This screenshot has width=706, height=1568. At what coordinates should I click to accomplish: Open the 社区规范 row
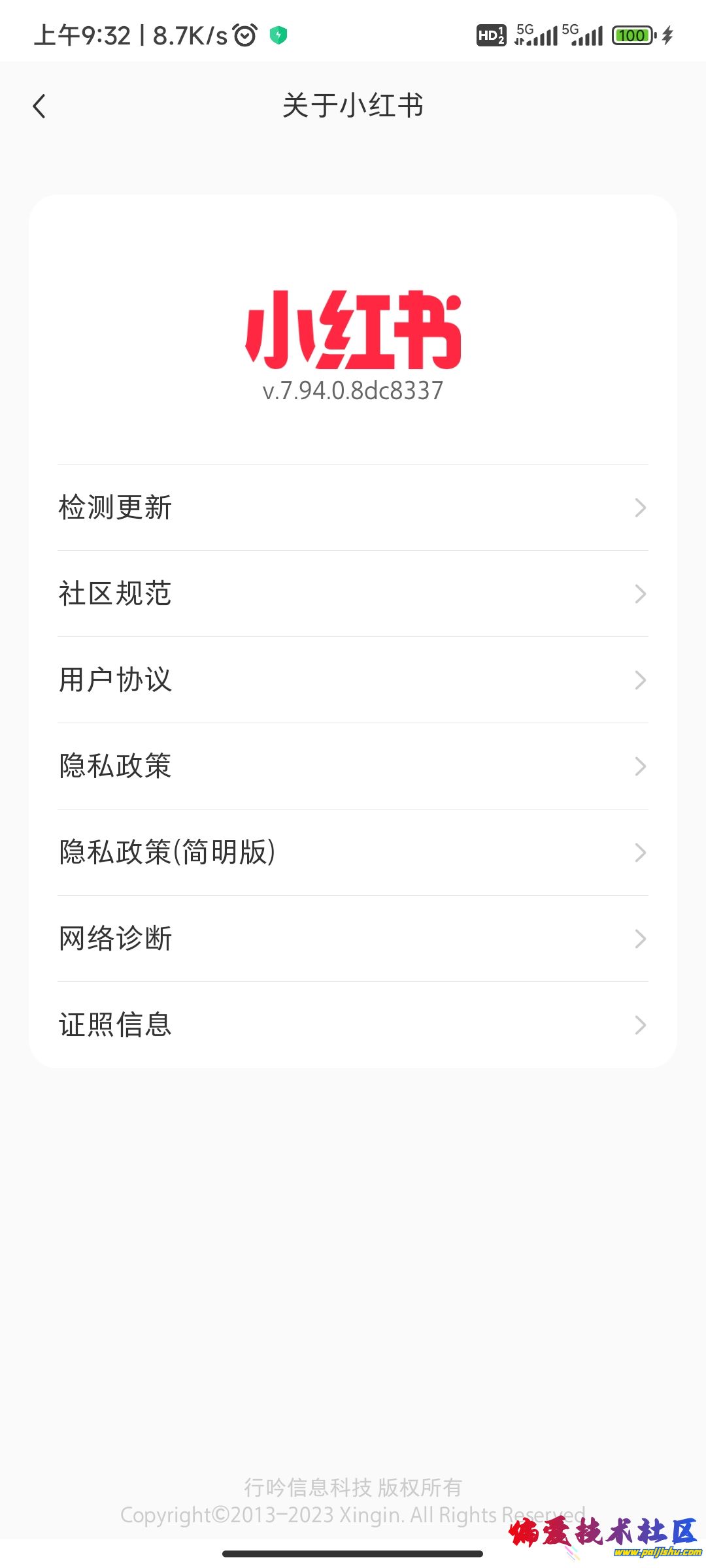pyautogui.click(x=352, y=594)
